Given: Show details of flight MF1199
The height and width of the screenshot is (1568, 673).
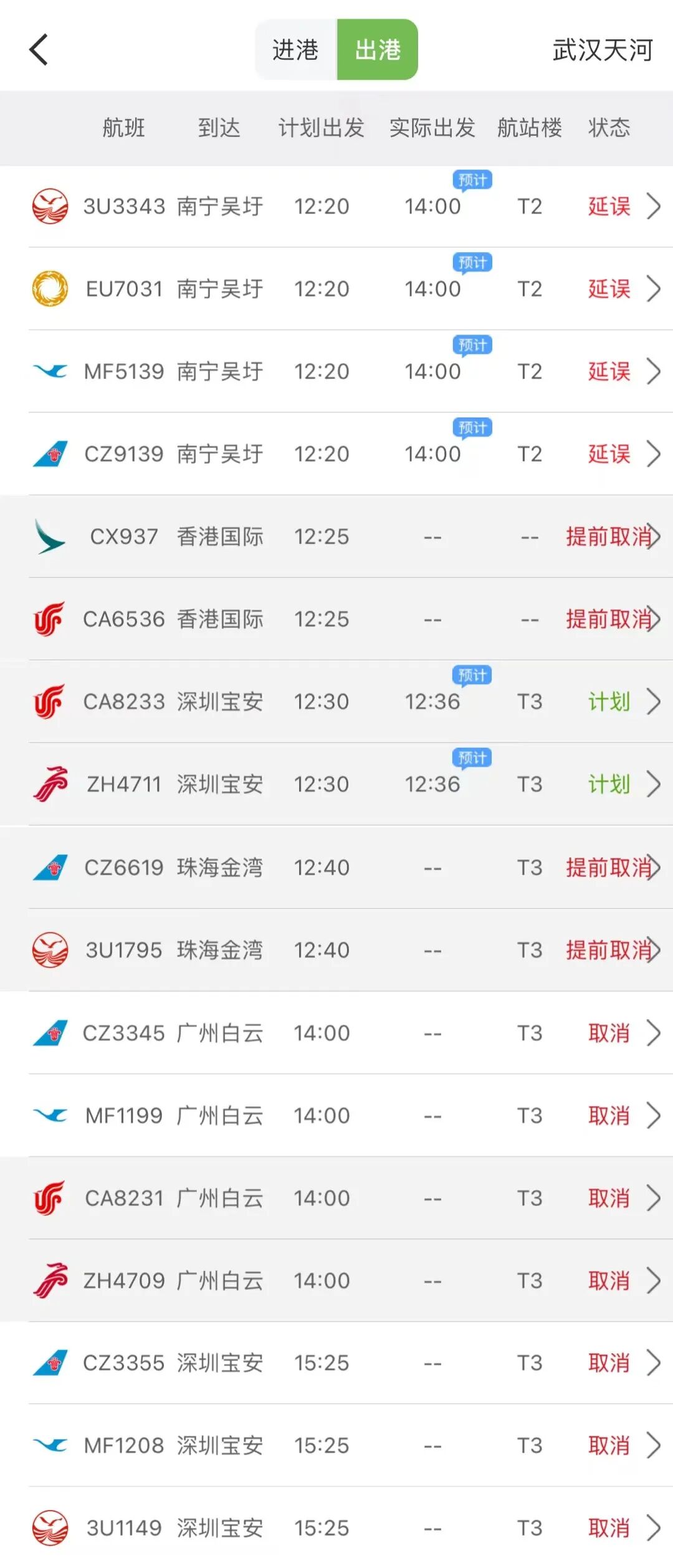Looking at the screenshot, I should [336, 1115].
